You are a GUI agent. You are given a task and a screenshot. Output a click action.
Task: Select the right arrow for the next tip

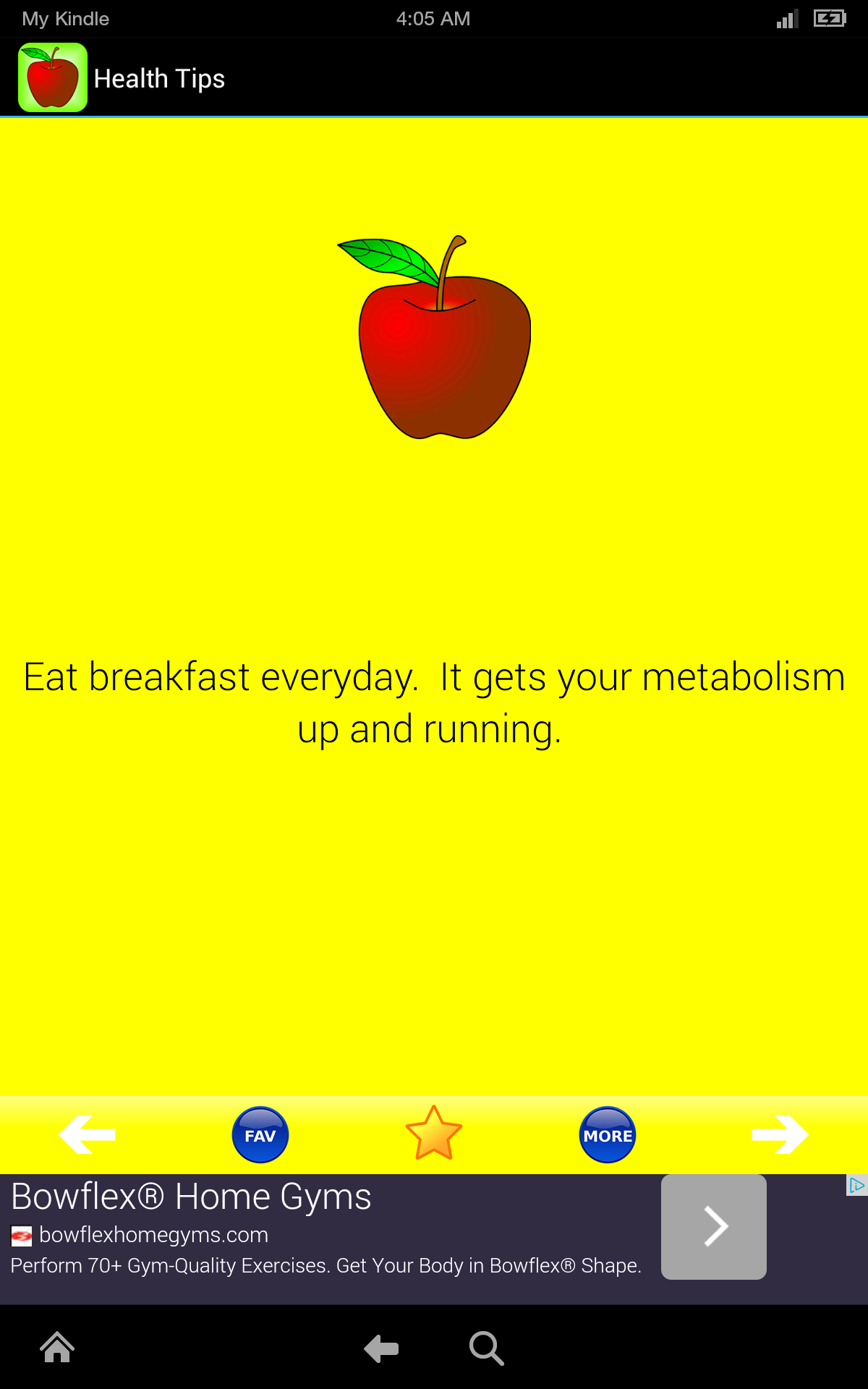(780, 1134)
